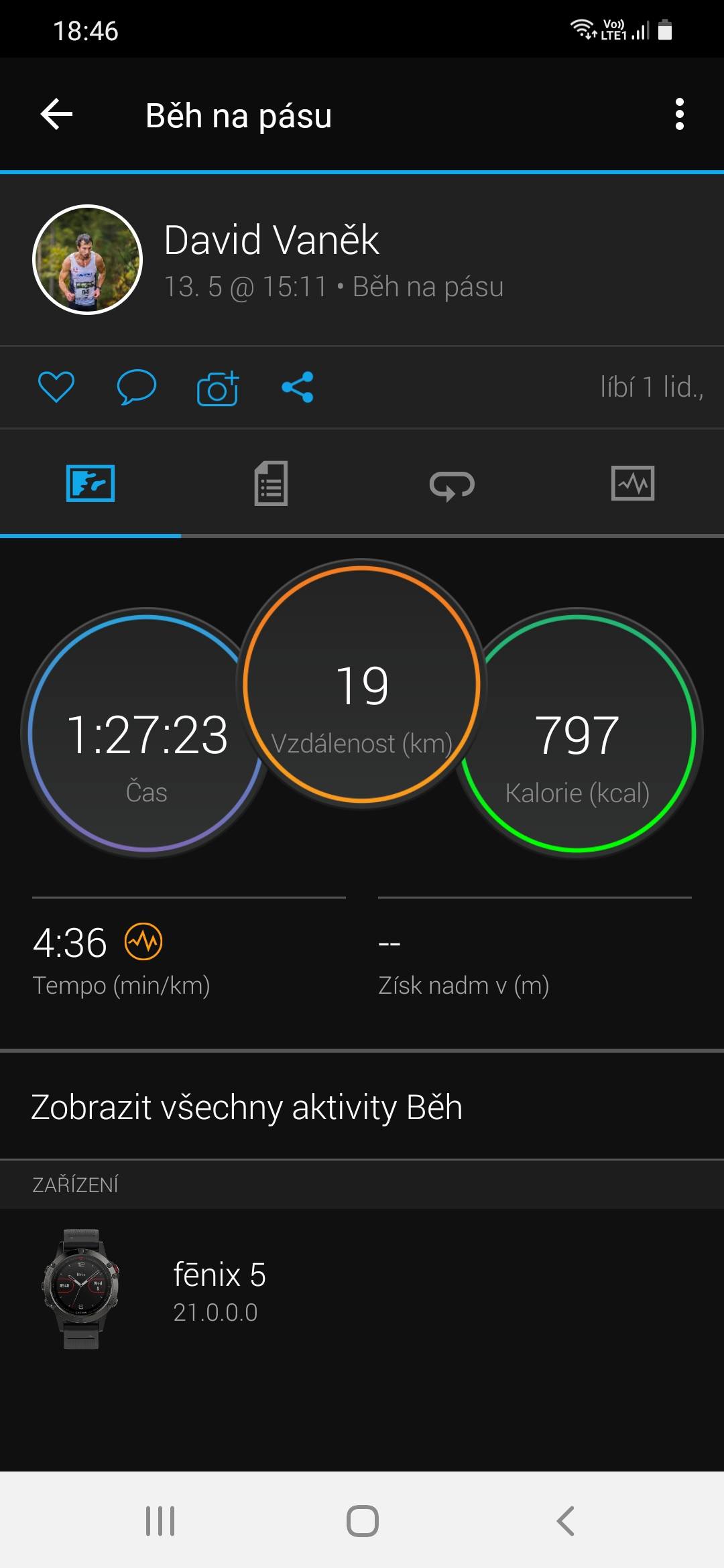Add a photo with the camera icon

[218, 388]
